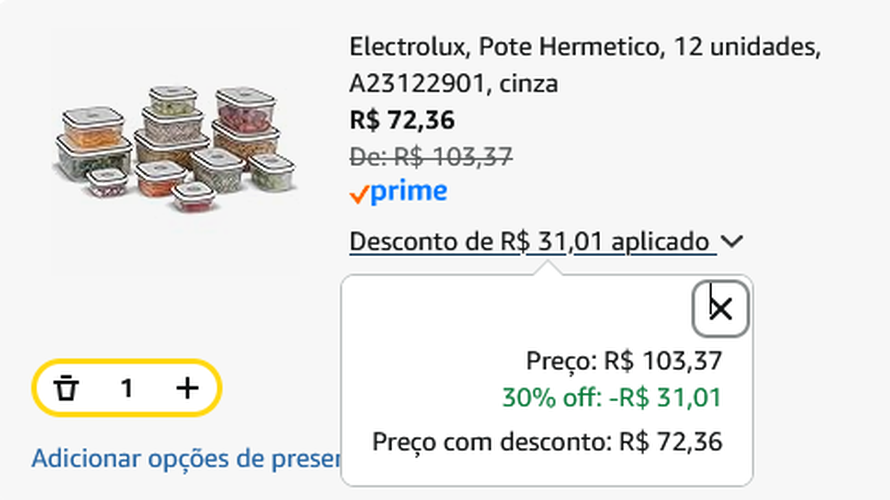Open the Electrolux Pote Hermetico product title
This screenshot has width=890, height=500.
click(585, 65)
